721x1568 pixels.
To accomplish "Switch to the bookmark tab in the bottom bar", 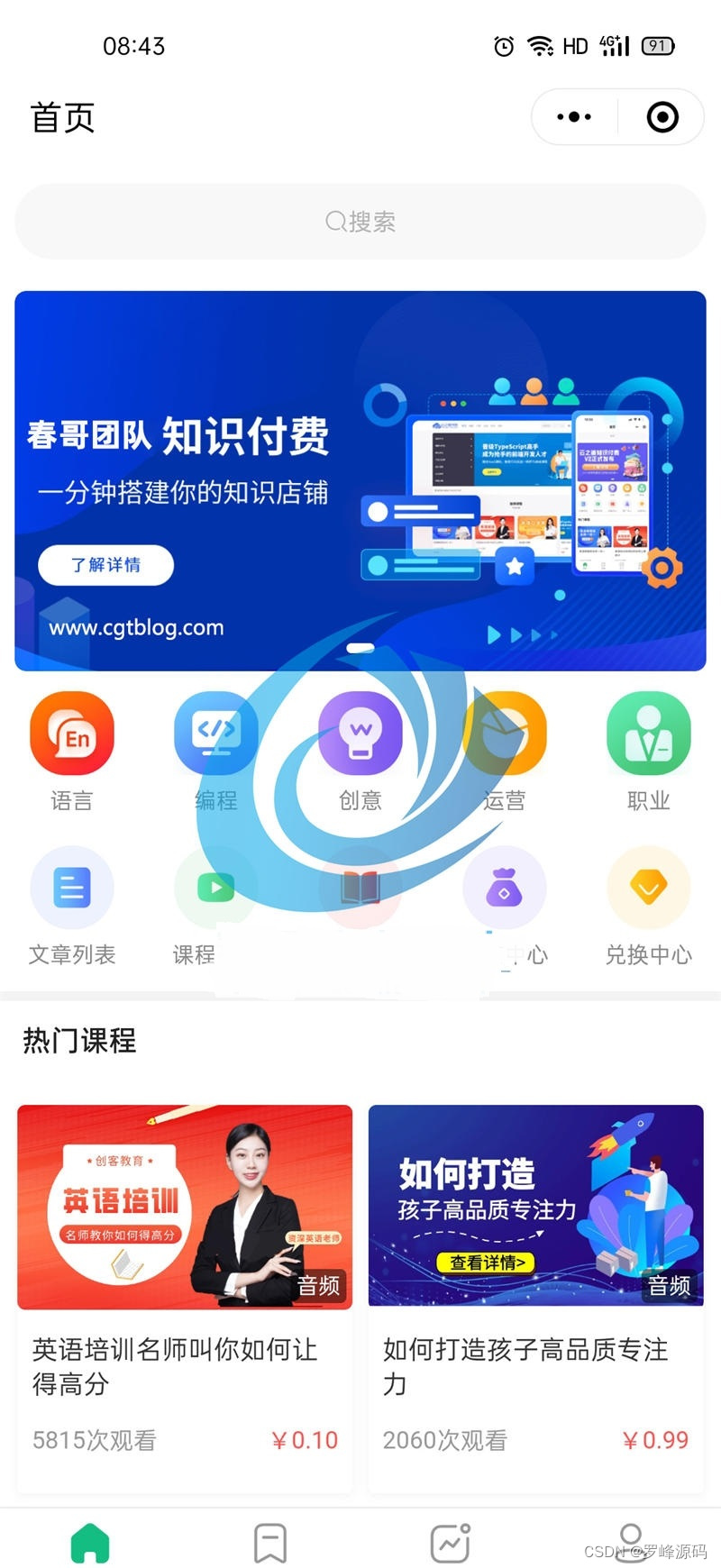I will tap(270, 1543).
